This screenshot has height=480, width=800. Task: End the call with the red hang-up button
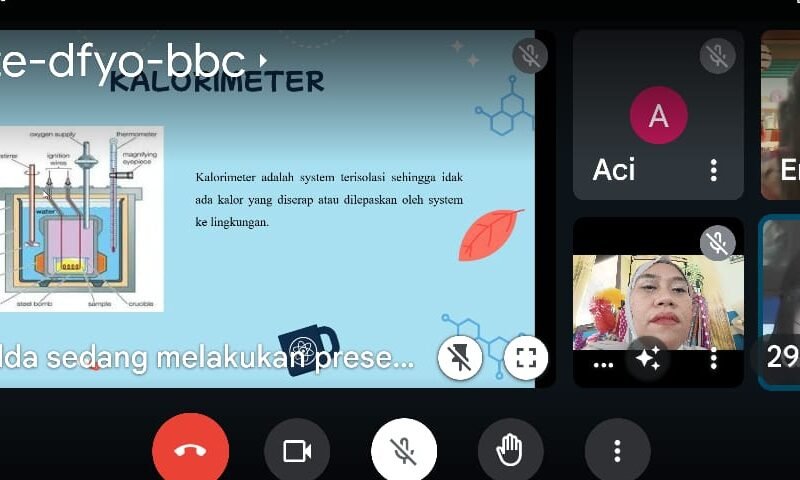[x=190, y=451]
